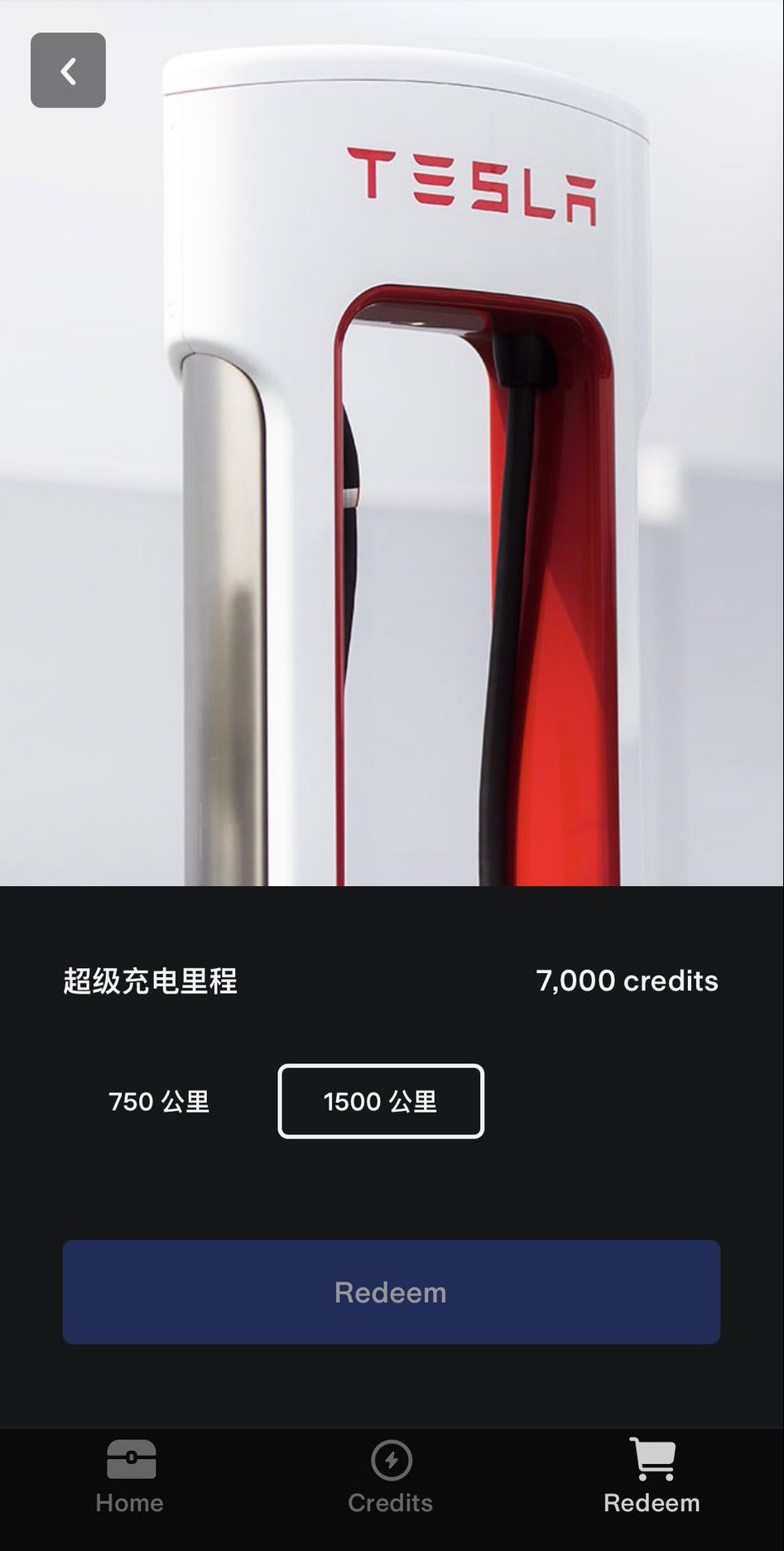784x1551 pixels.
Task: Switch to the Home tab
Action: pos(130,1478)
